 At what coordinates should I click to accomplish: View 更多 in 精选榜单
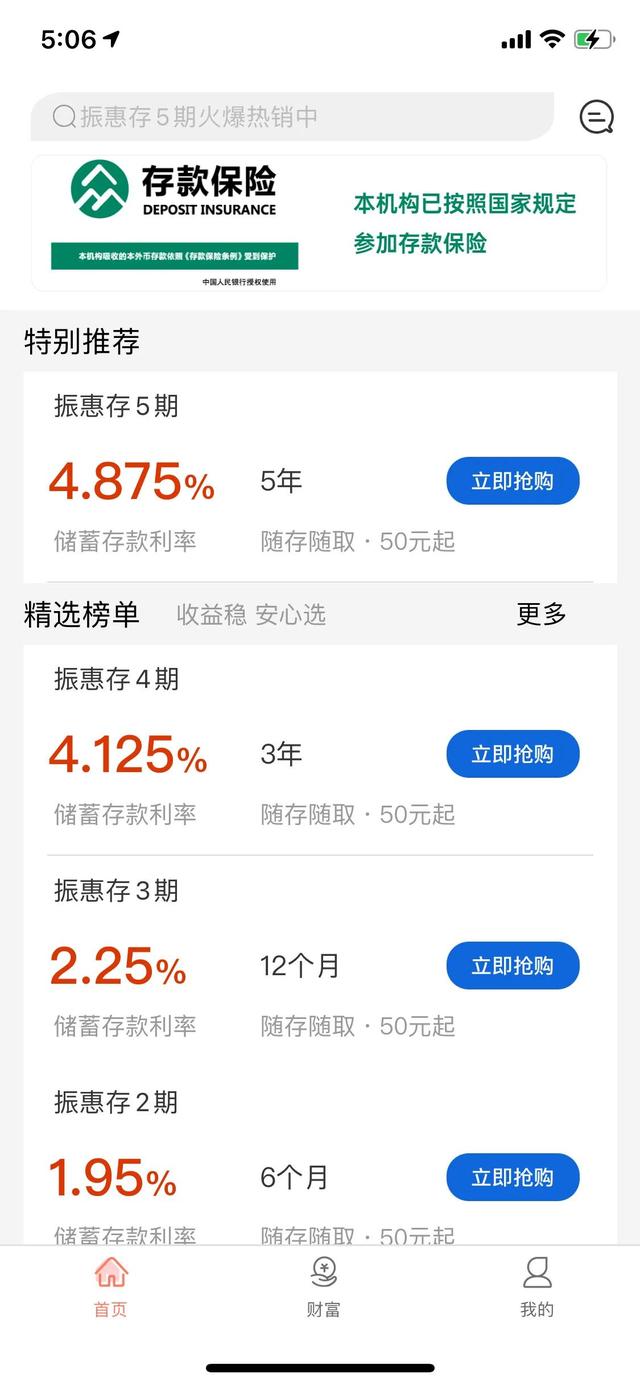pyautogui.click(x=541, y=614)
